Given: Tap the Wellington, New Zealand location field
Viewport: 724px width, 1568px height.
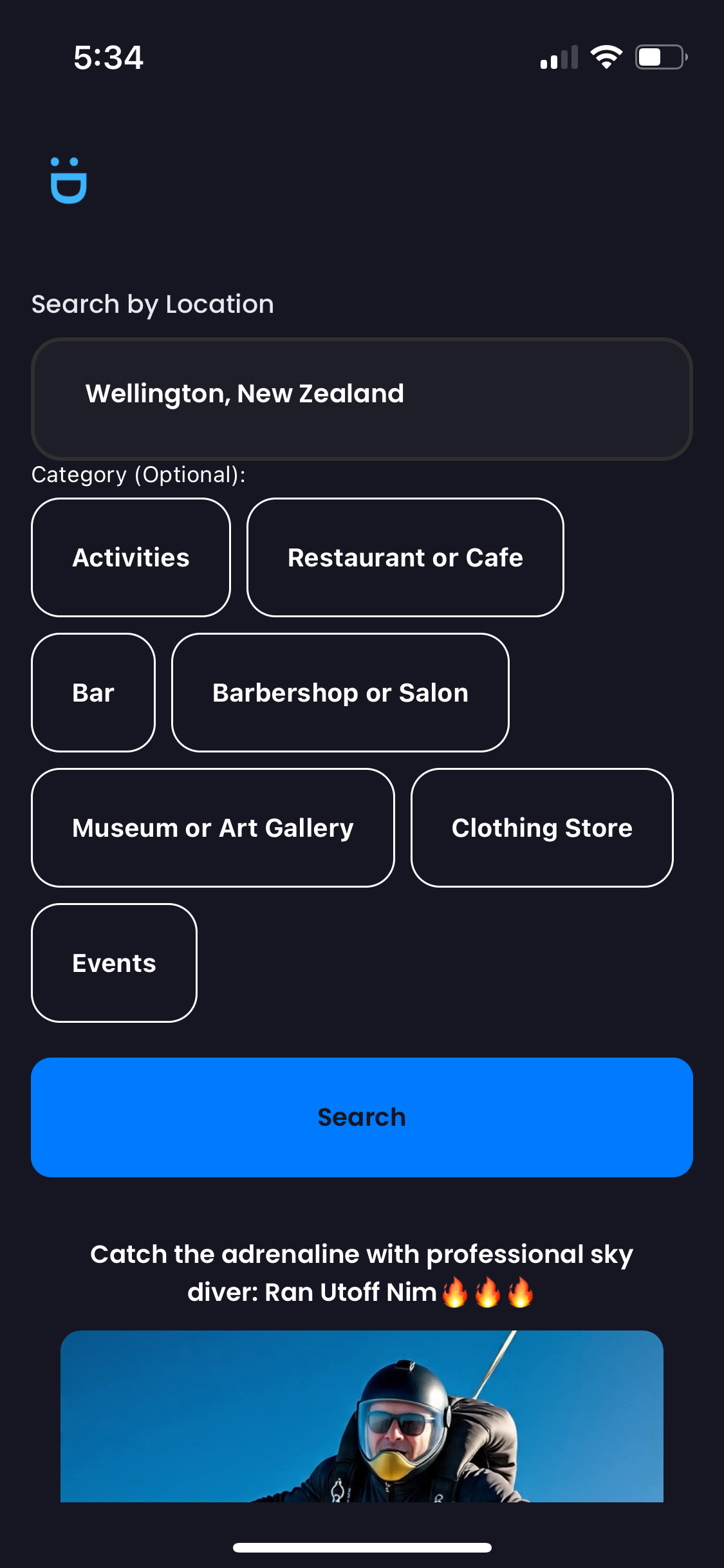Looking at the screenshot, I should tap(362, 398).
